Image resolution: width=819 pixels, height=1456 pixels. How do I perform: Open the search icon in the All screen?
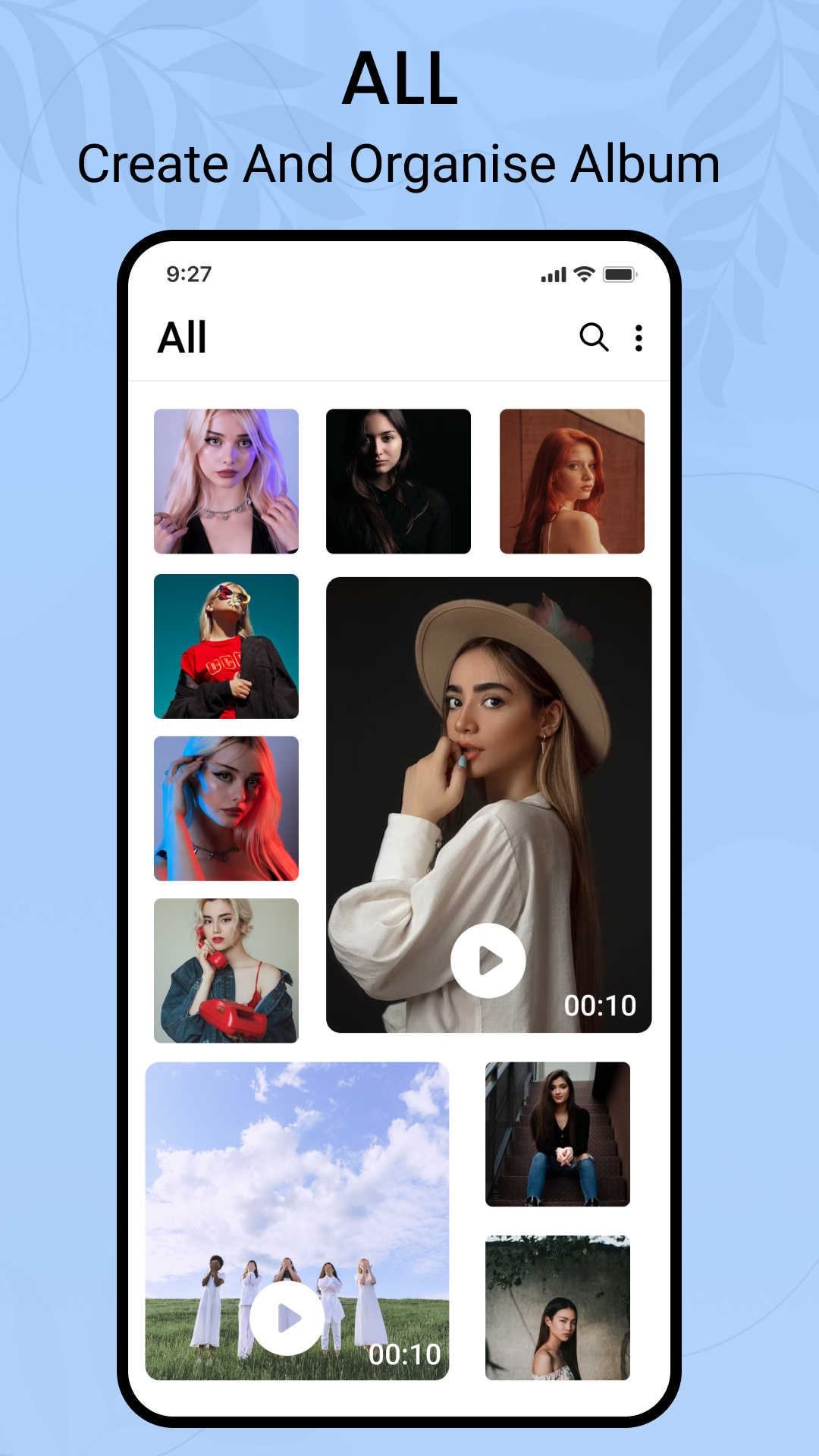point(594,338)
